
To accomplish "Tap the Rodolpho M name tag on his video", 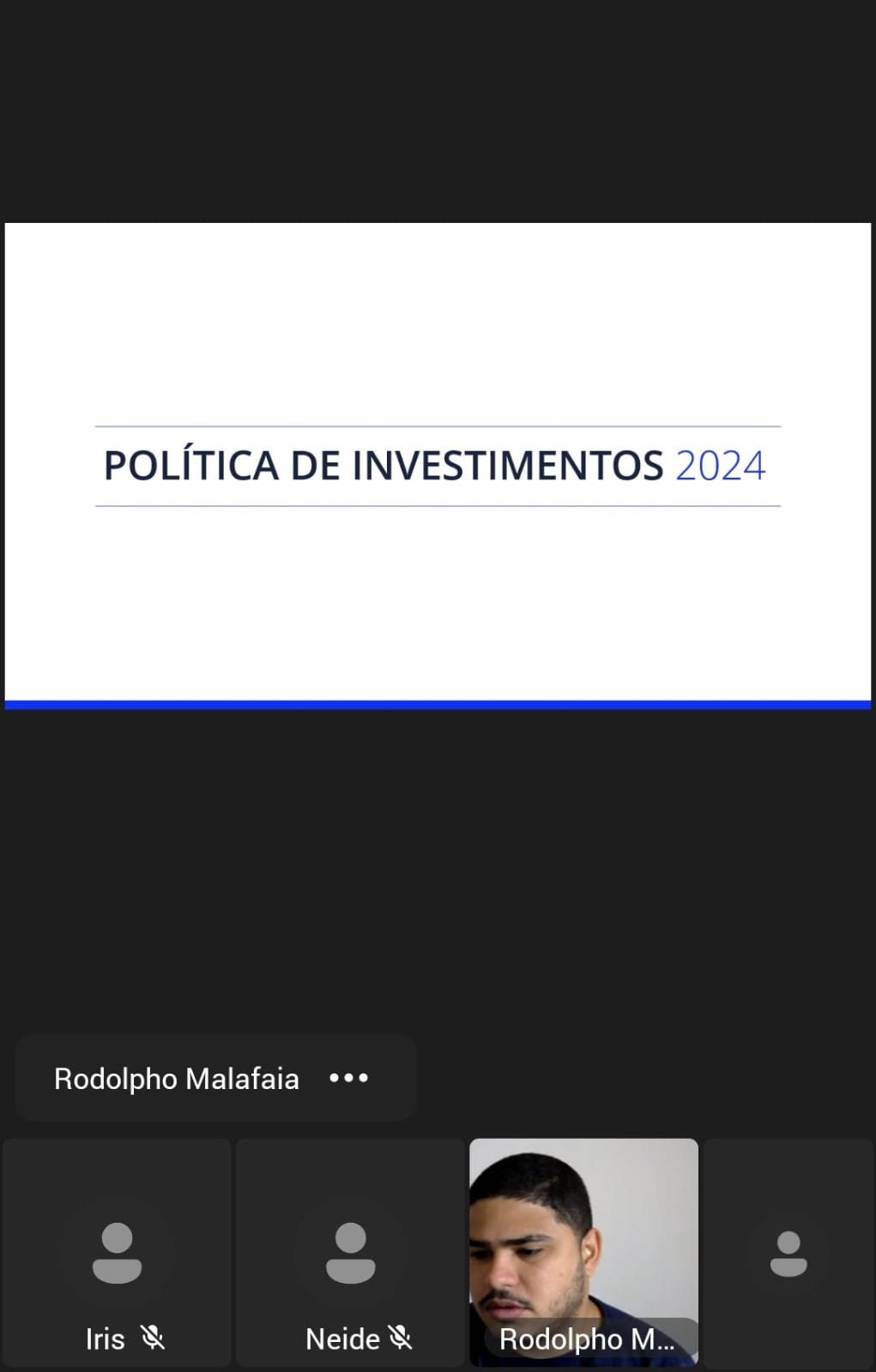I will 586,1339.
